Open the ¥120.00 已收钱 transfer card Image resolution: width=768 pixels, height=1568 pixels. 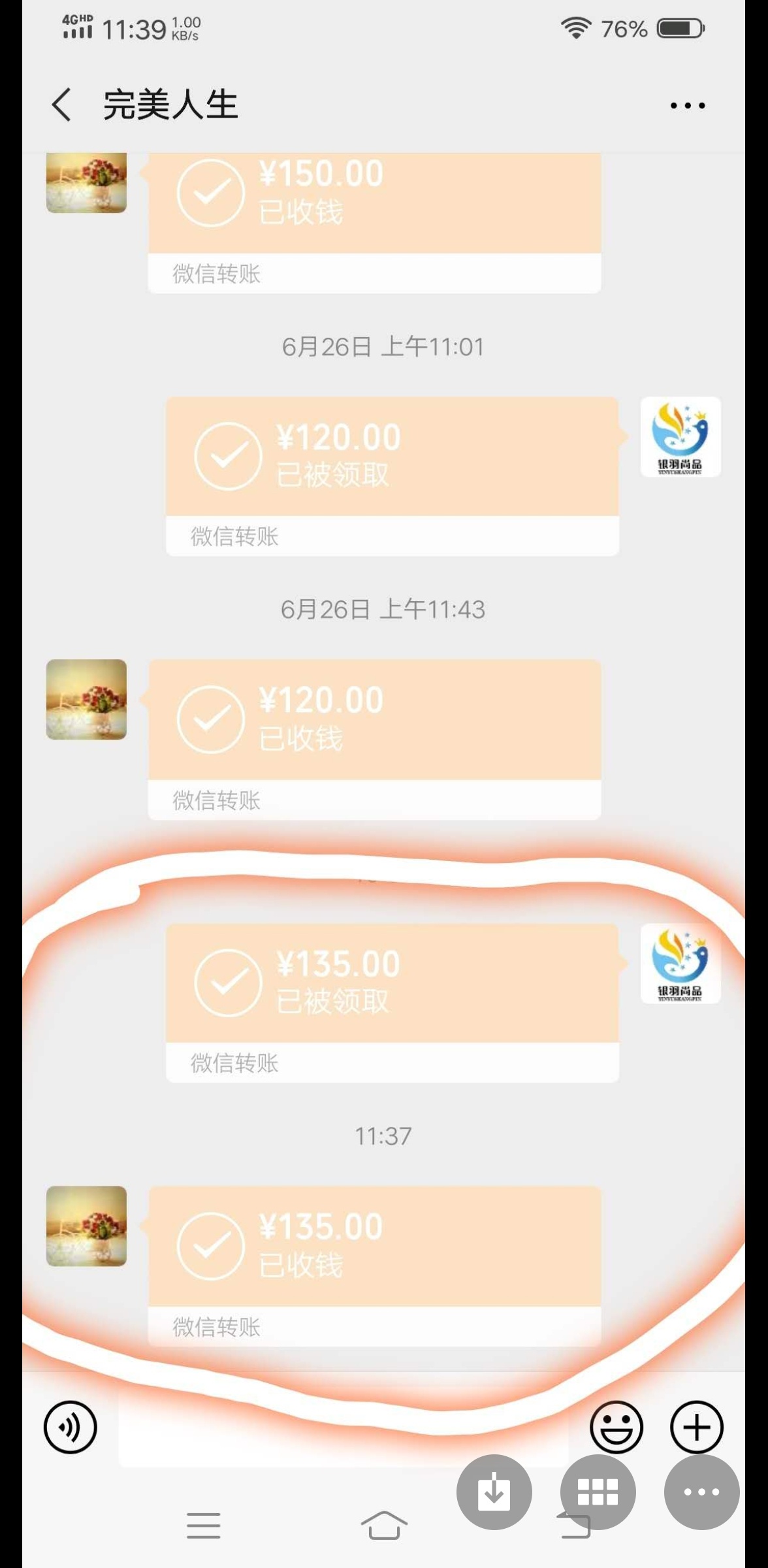point(374,720)
